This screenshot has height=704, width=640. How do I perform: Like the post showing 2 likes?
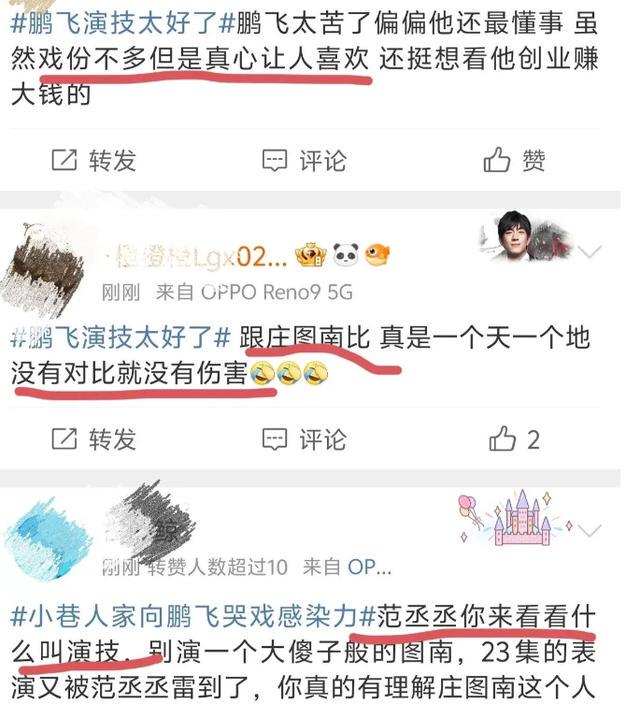(514, 438)
